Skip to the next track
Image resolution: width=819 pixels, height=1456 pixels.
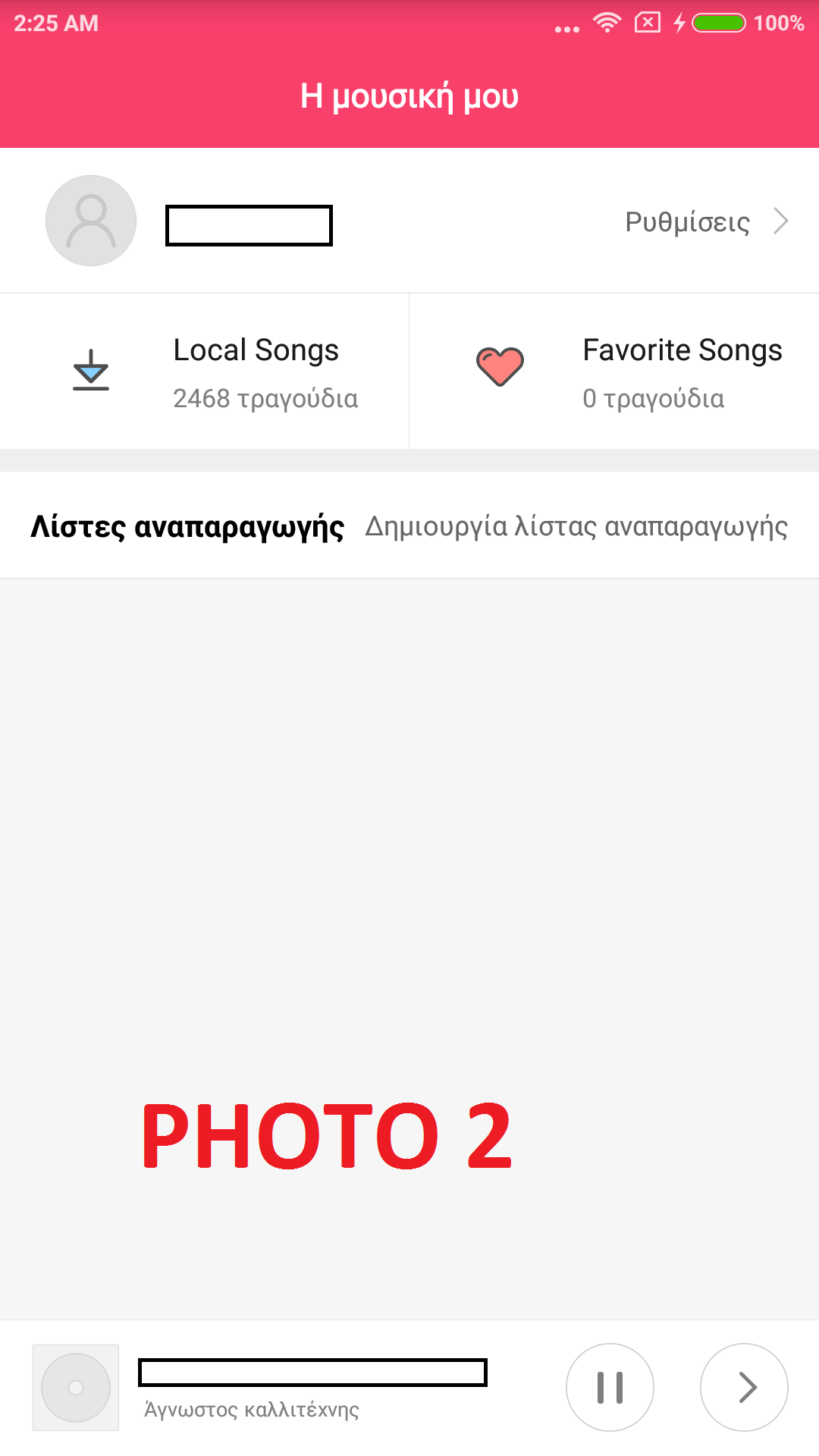point(744,1387)
